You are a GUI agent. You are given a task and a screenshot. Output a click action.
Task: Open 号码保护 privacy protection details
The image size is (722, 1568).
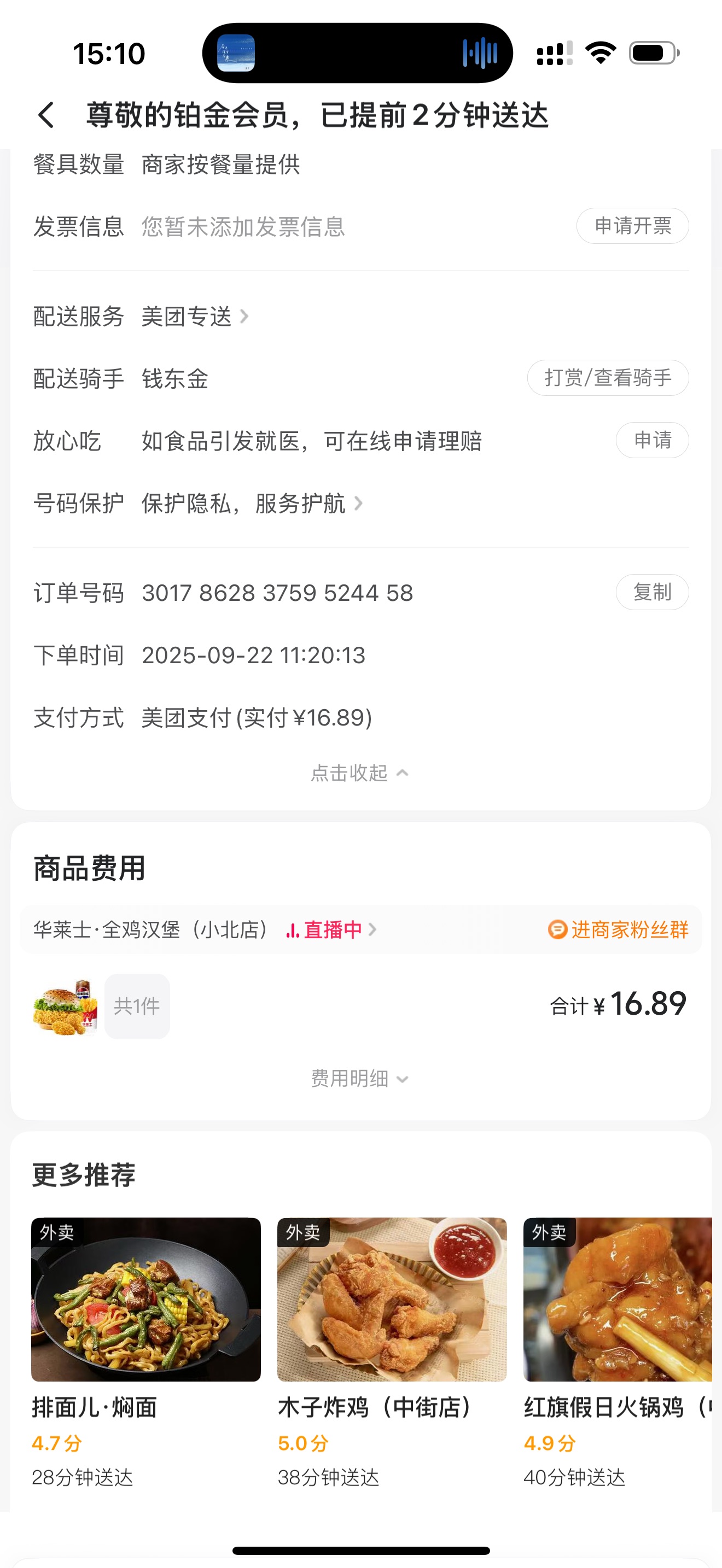251,504
